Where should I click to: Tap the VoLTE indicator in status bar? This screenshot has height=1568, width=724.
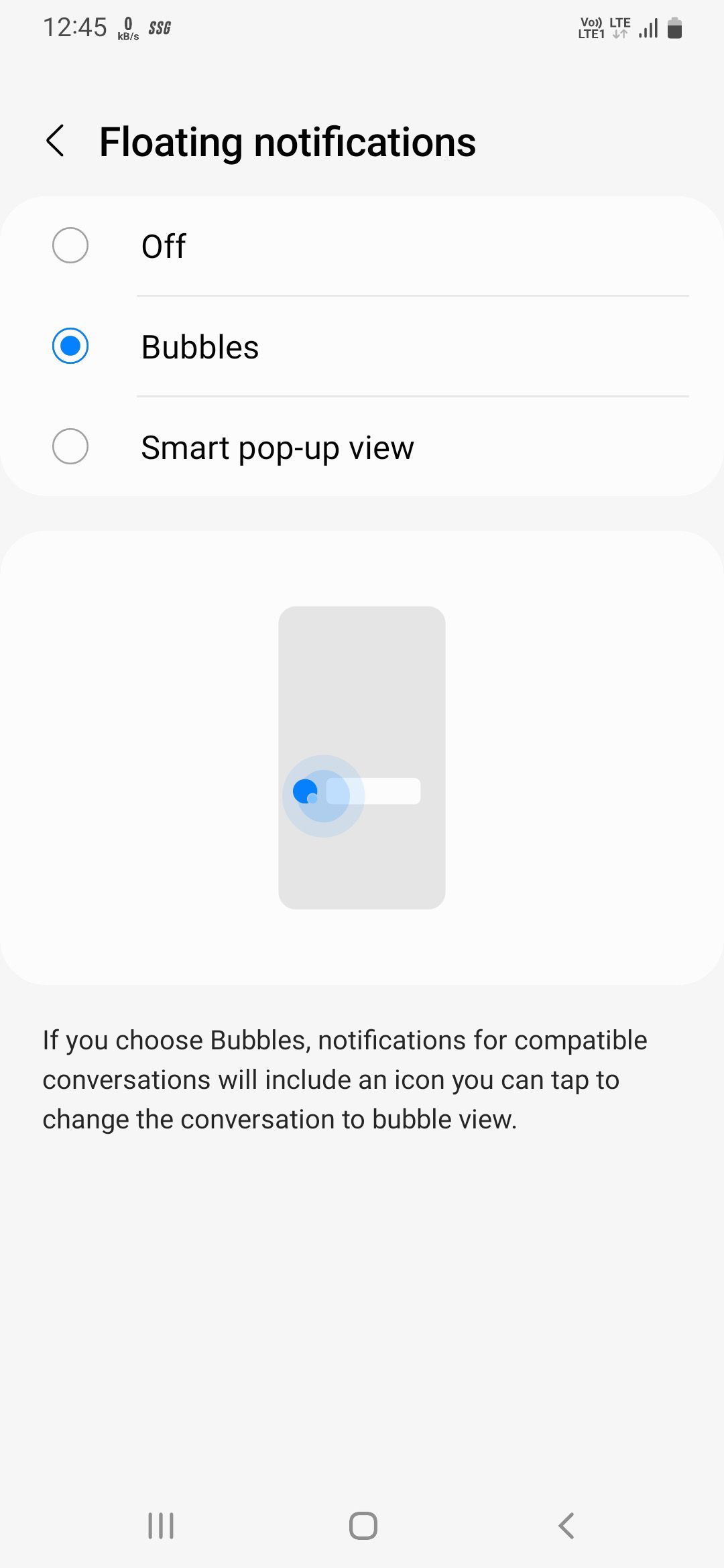click(590, 22)
